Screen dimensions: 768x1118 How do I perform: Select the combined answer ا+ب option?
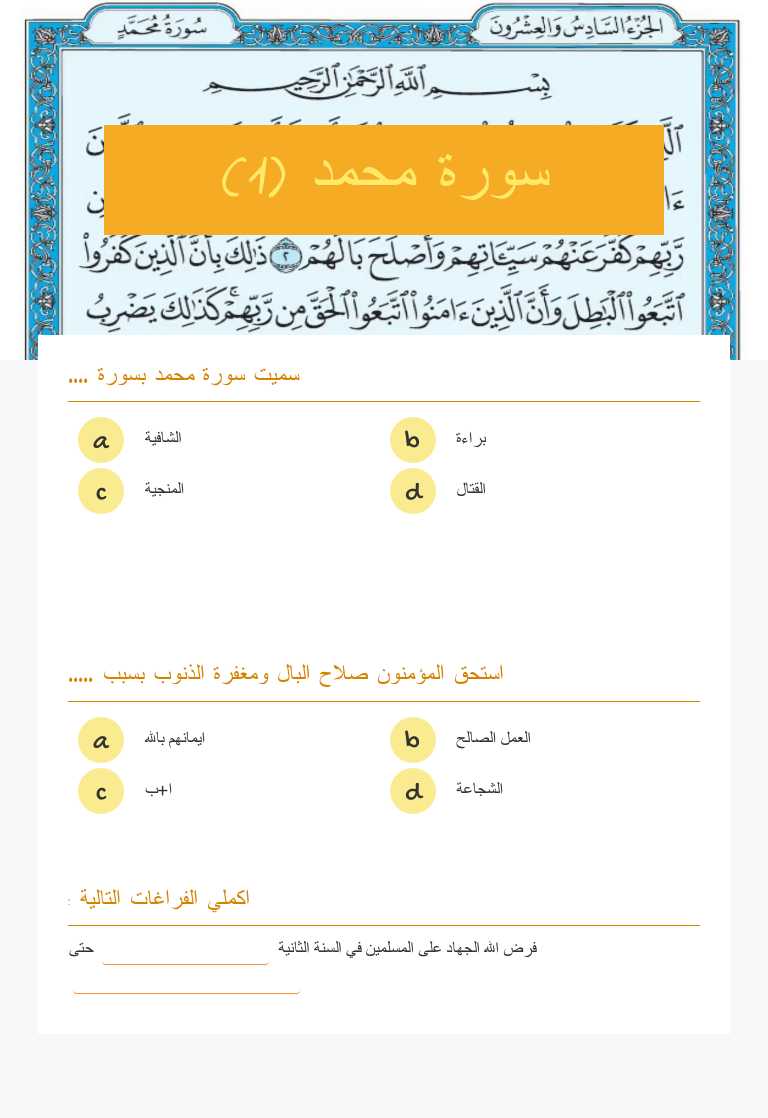(158, 789)
